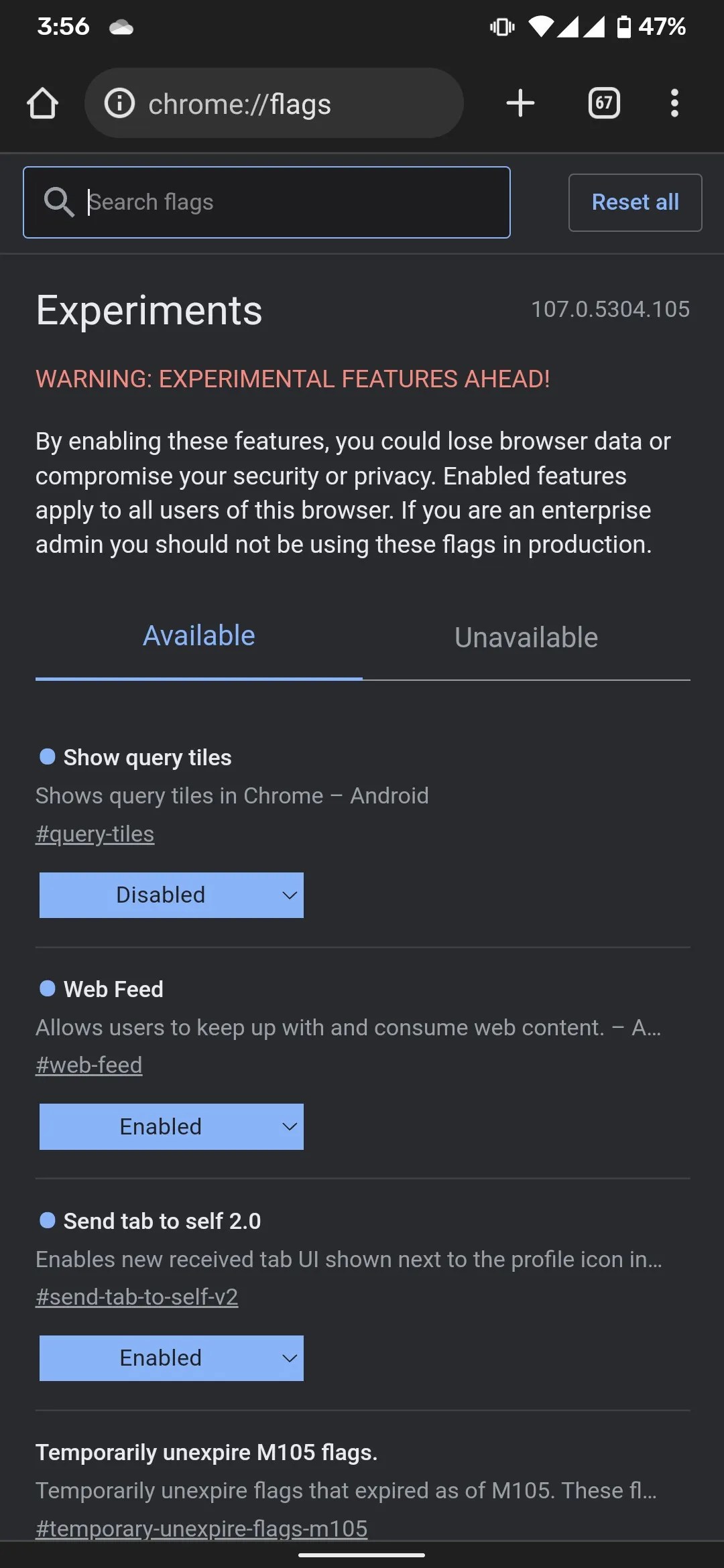Click the blue dot beside Show query tiles

47,757
